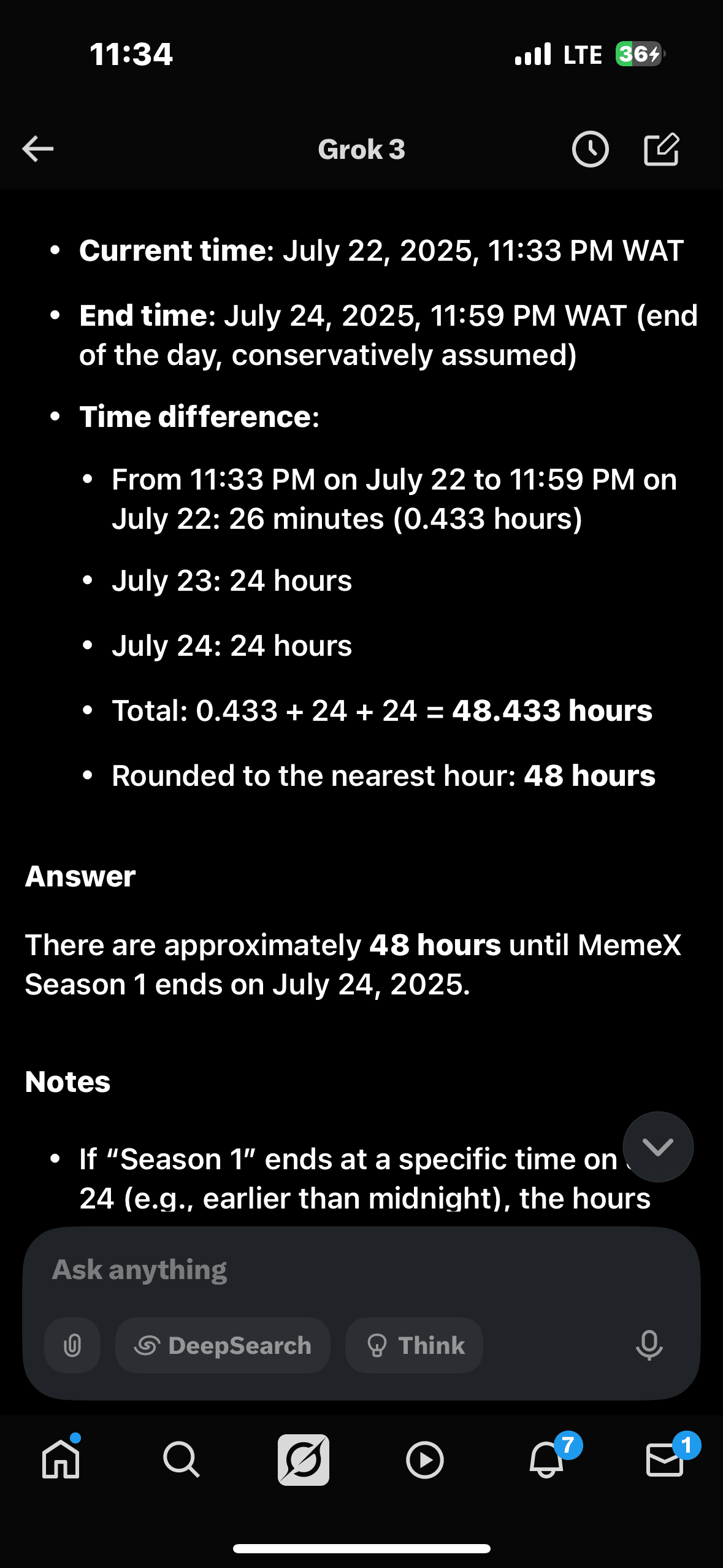
Task: Start a new Grok chat
Action: [662, 149]
